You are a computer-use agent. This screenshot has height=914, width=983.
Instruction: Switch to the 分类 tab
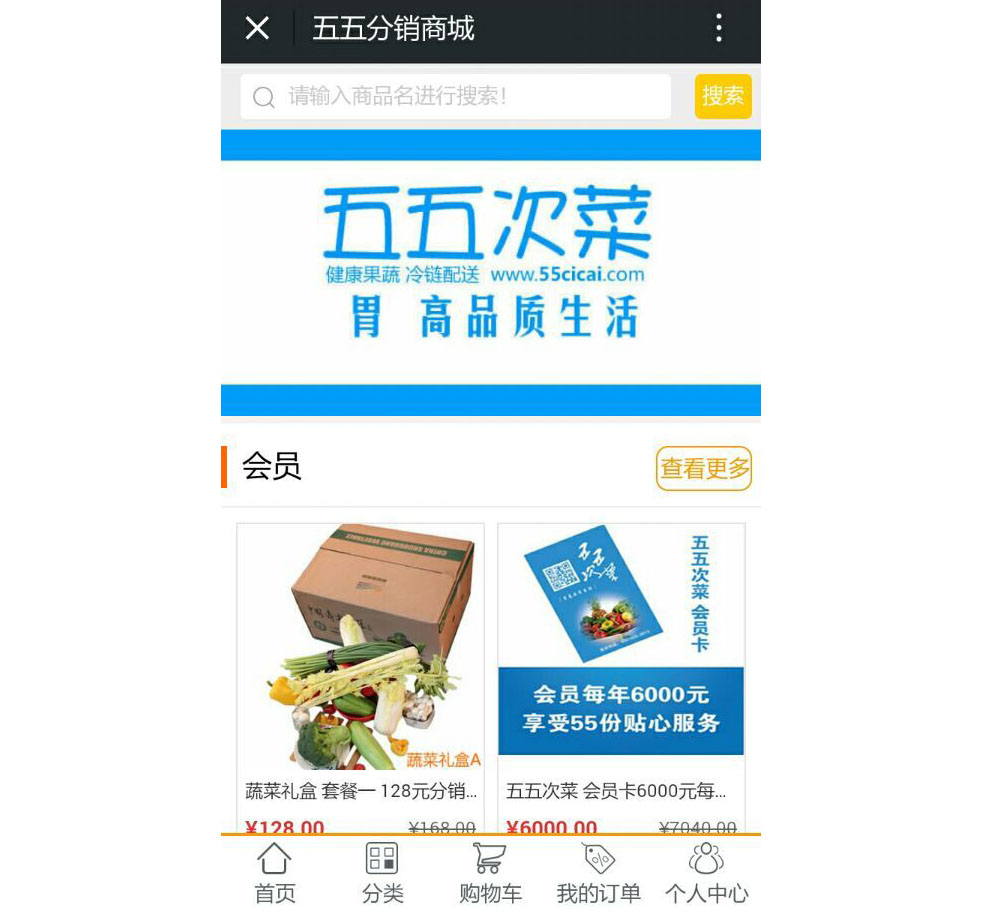coord(382,874)
